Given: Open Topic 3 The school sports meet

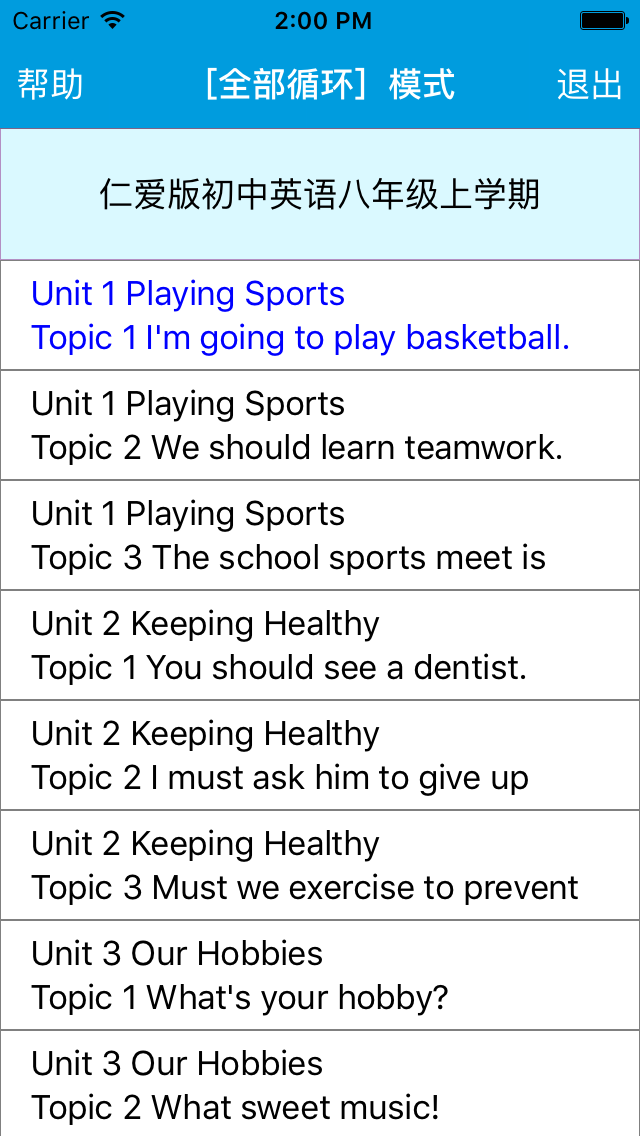Looking at the screenshot, I should (320, 535).
